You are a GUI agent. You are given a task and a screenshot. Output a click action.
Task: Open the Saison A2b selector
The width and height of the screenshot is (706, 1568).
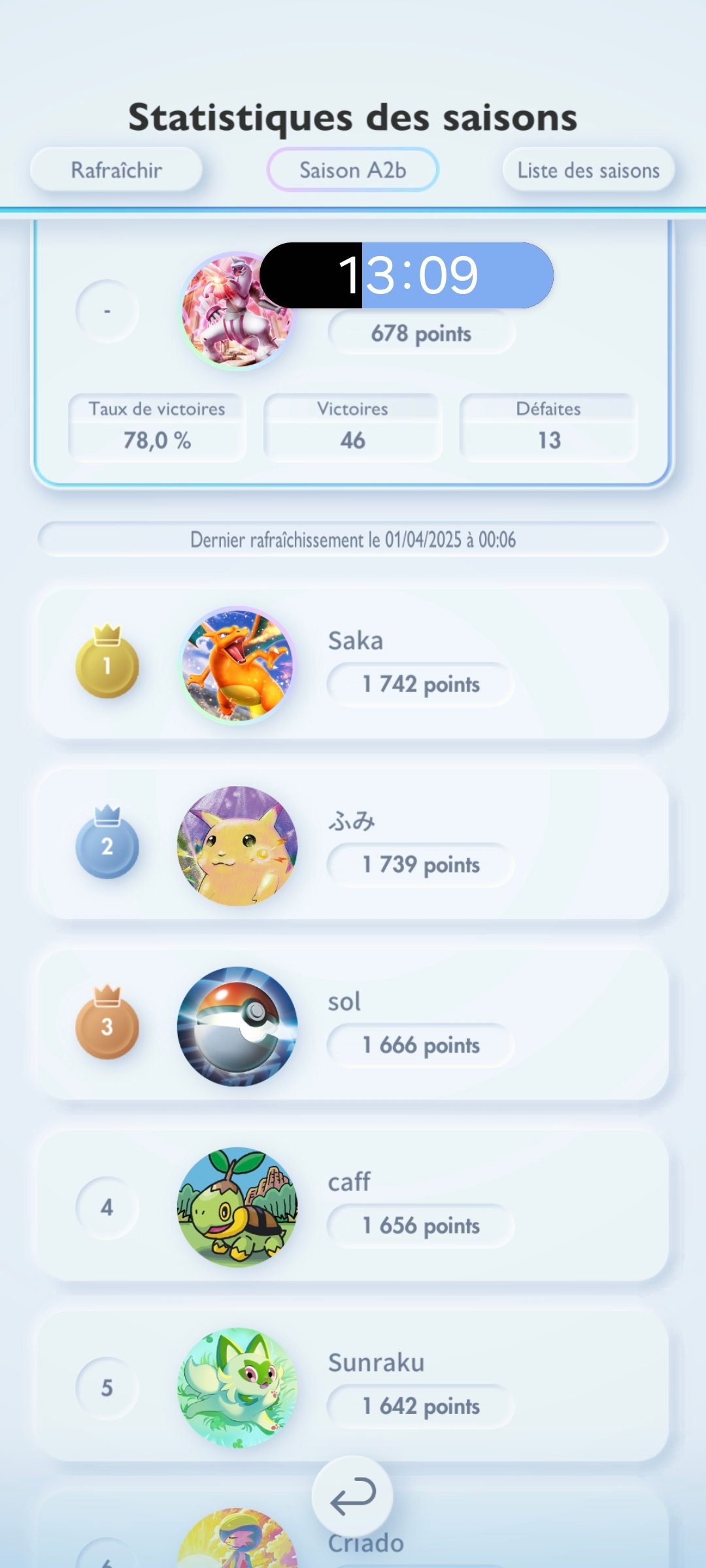352,170
